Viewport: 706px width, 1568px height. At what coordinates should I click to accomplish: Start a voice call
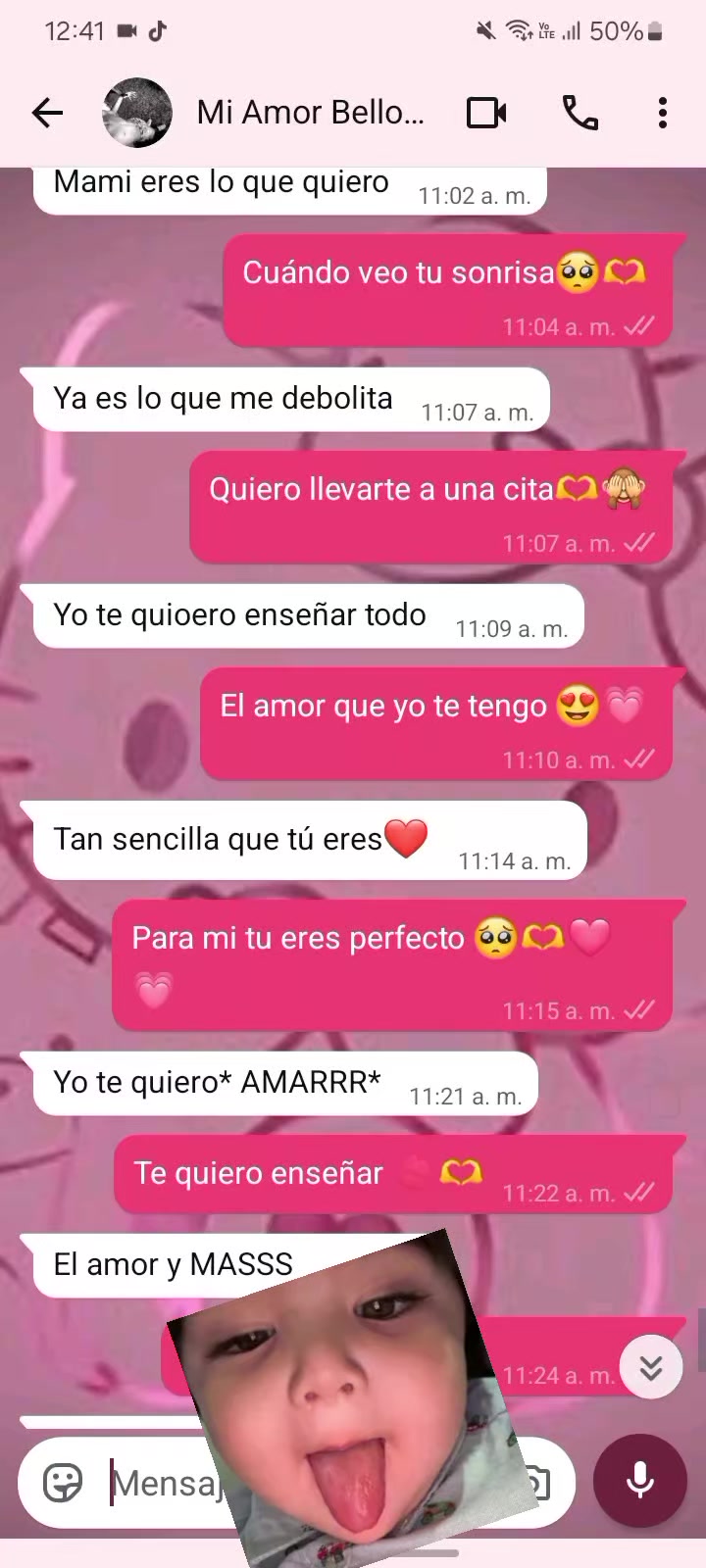(580, 113)
